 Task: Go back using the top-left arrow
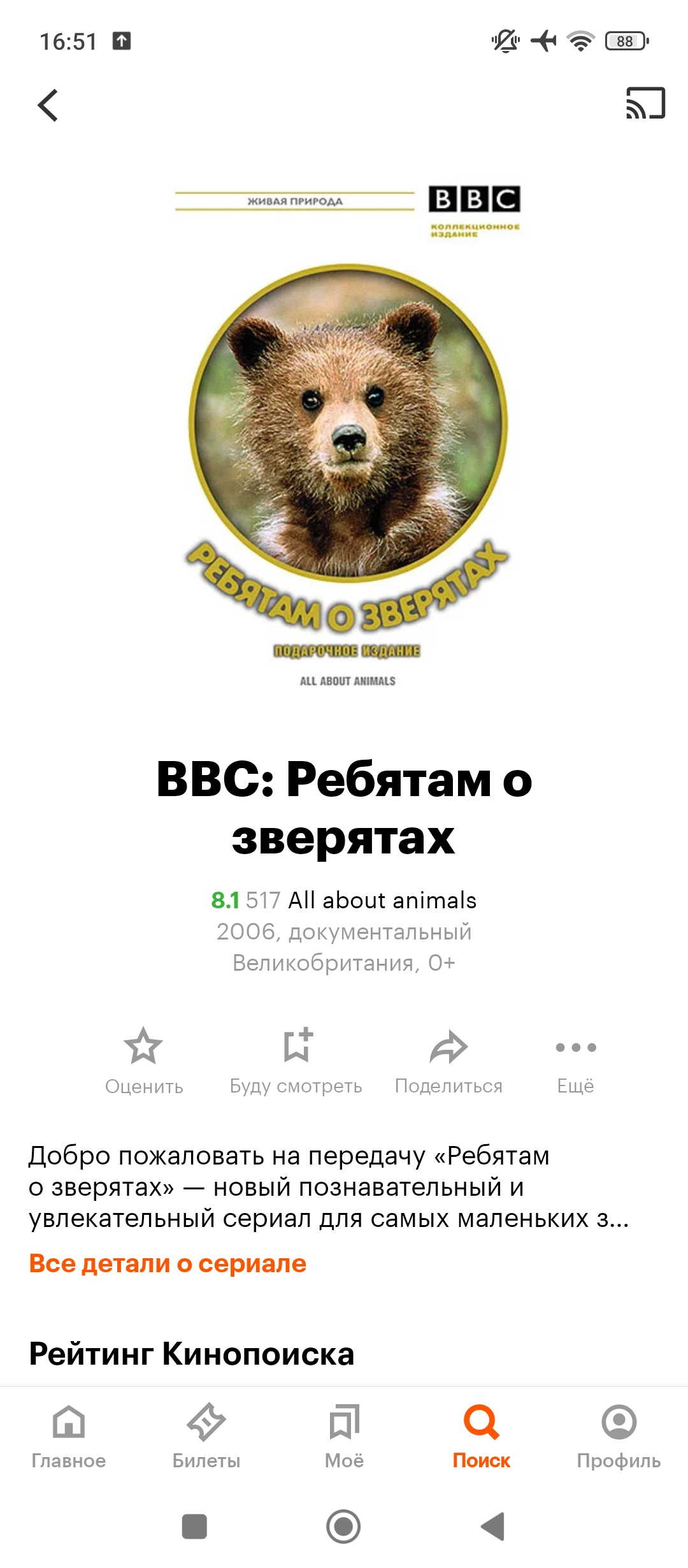(x=48, y=105)
